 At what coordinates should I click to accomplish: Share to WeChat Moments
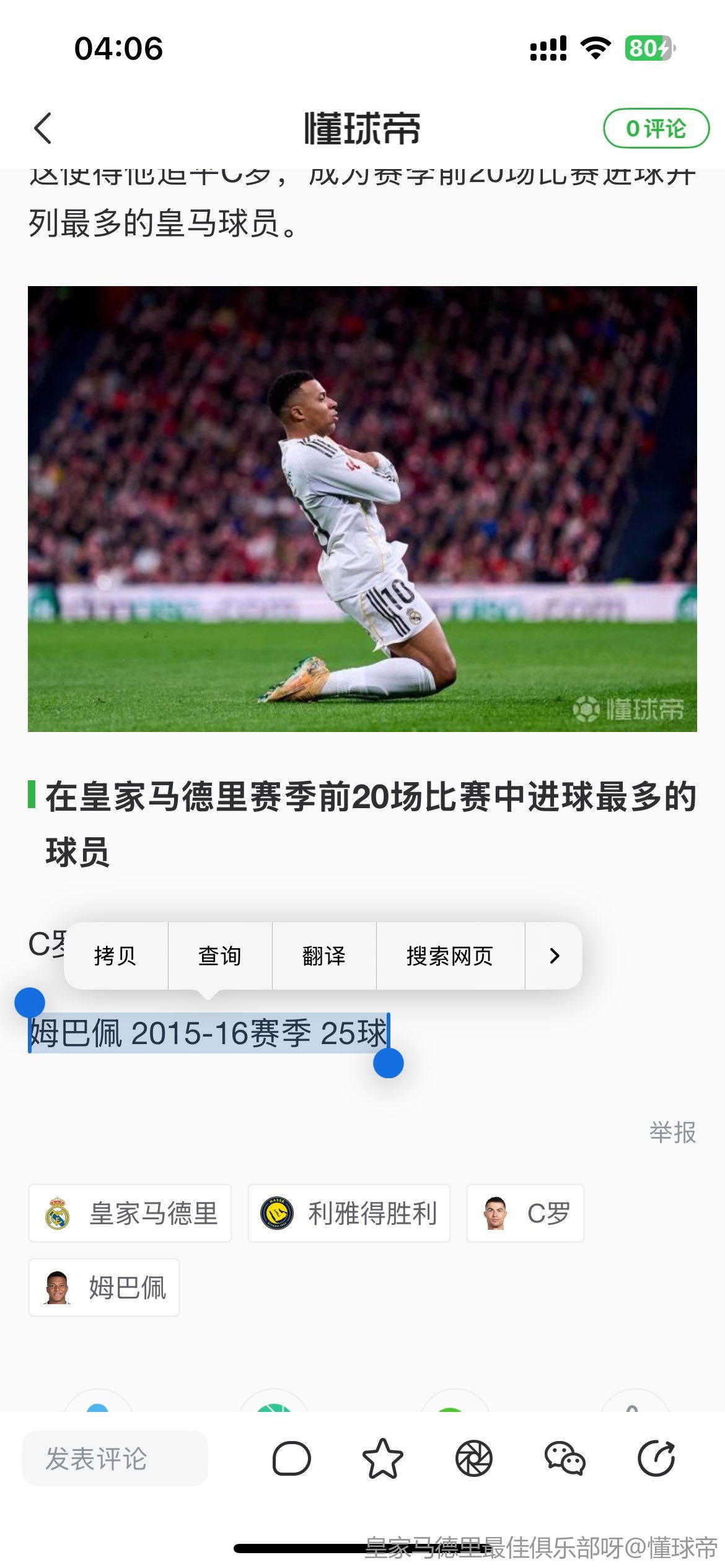[x=474, y=1458]
